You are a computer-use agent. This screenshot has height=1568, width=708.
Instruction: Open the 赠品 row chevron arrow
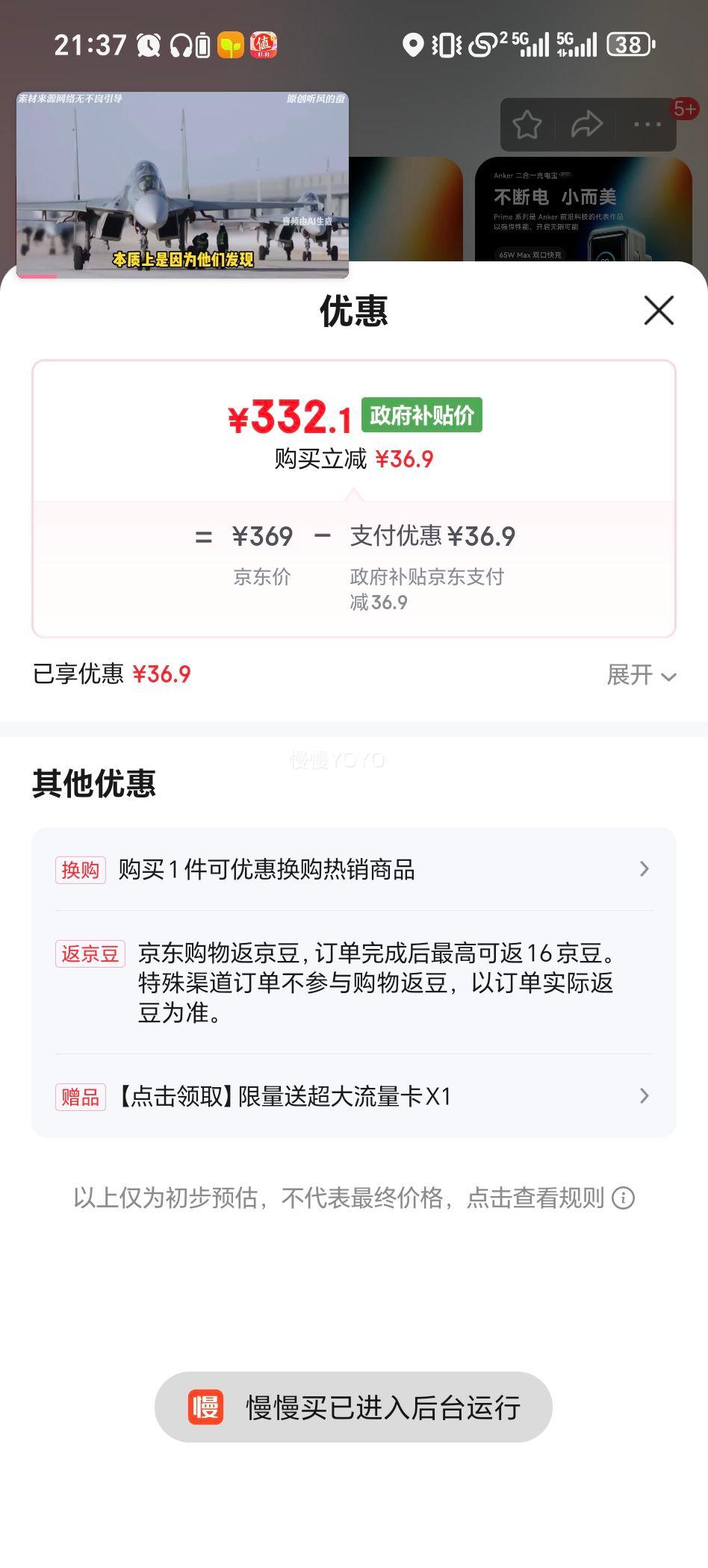[x=644, y=1095]
